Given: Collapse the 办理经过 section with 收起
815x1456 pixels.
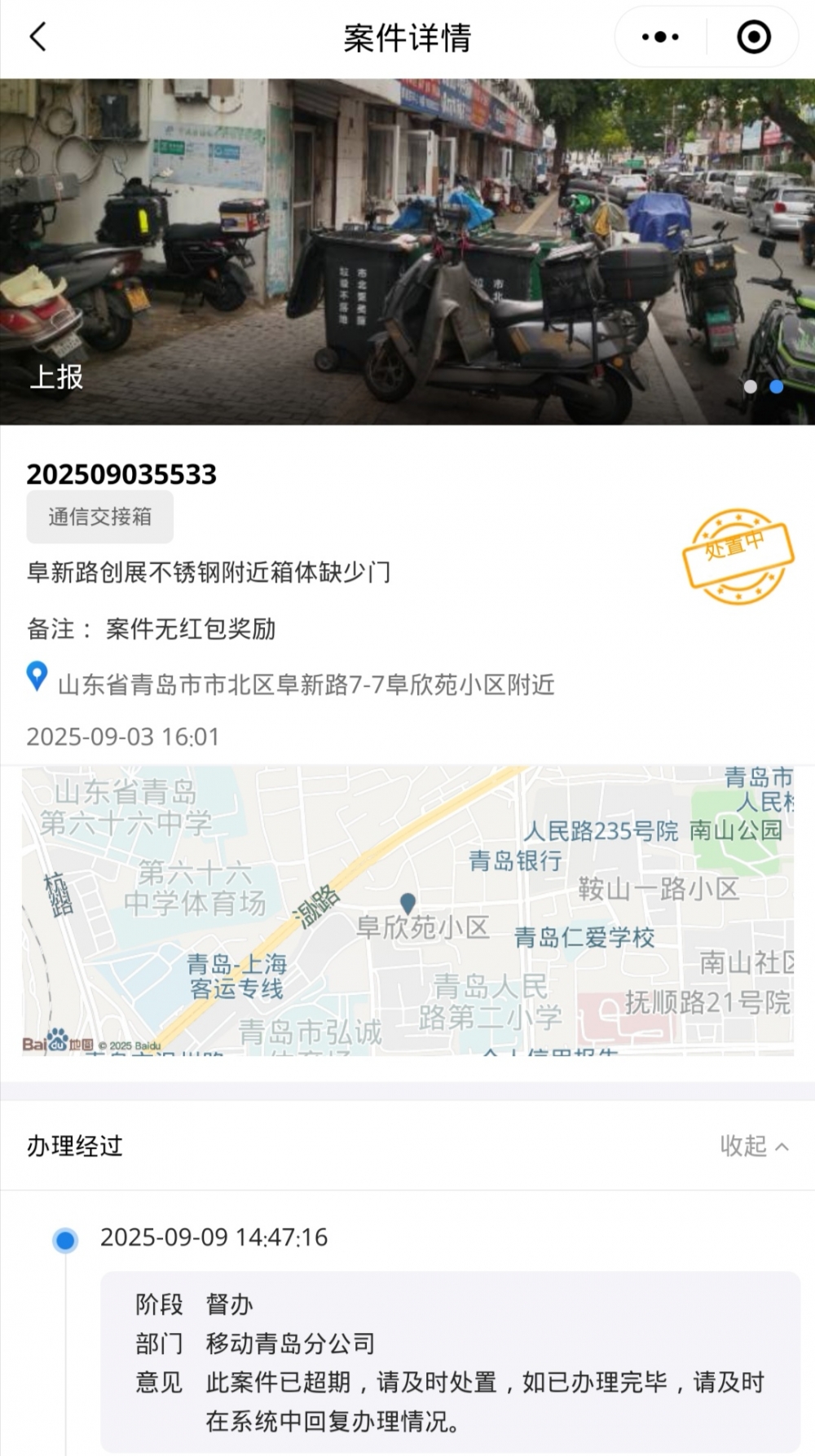Looking at the screenshot, I should pyautogui.click(x=754, y=1146).
